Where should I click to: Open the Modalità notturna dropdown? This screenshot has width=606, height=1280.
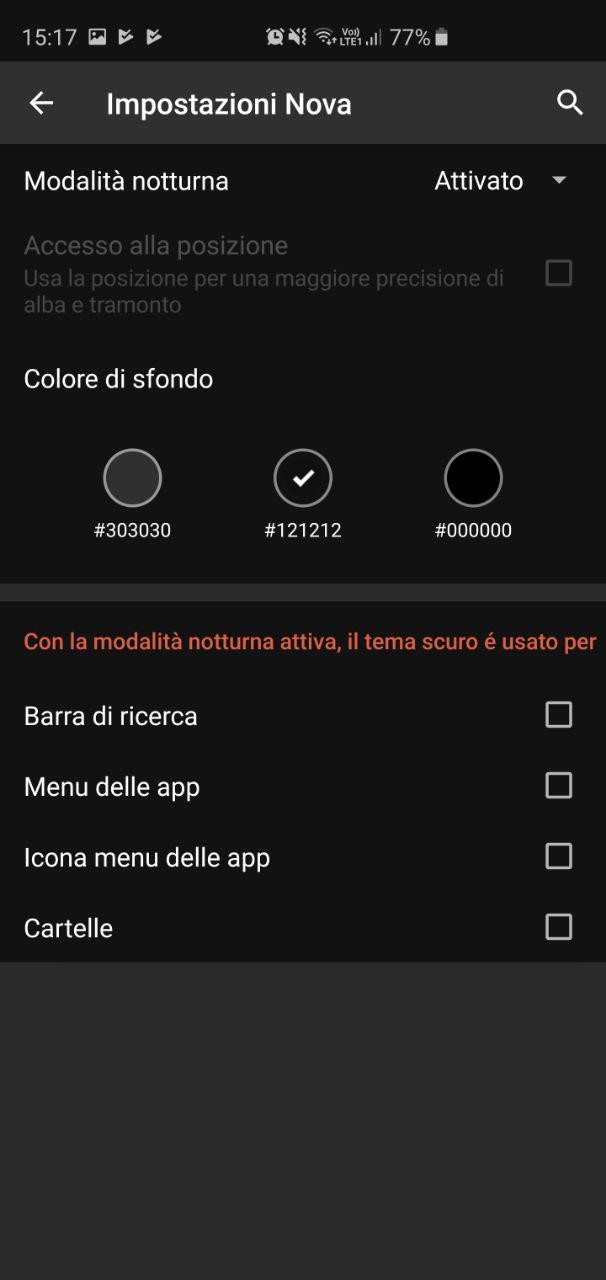click(501, 181)
